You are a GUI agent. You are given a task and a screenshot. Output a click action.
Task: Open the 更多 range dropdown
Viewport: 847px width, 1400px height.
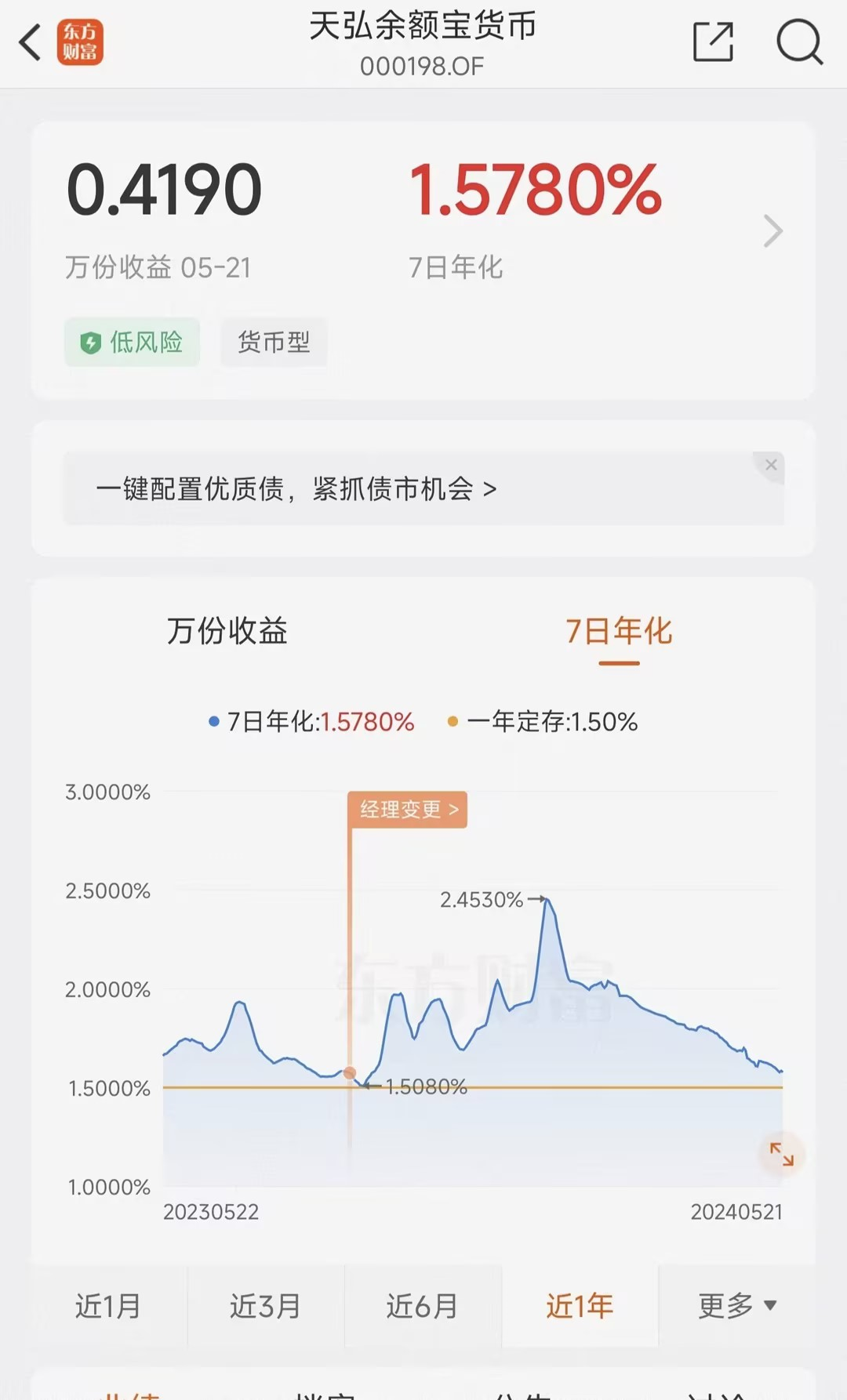tap(737, 1306)
